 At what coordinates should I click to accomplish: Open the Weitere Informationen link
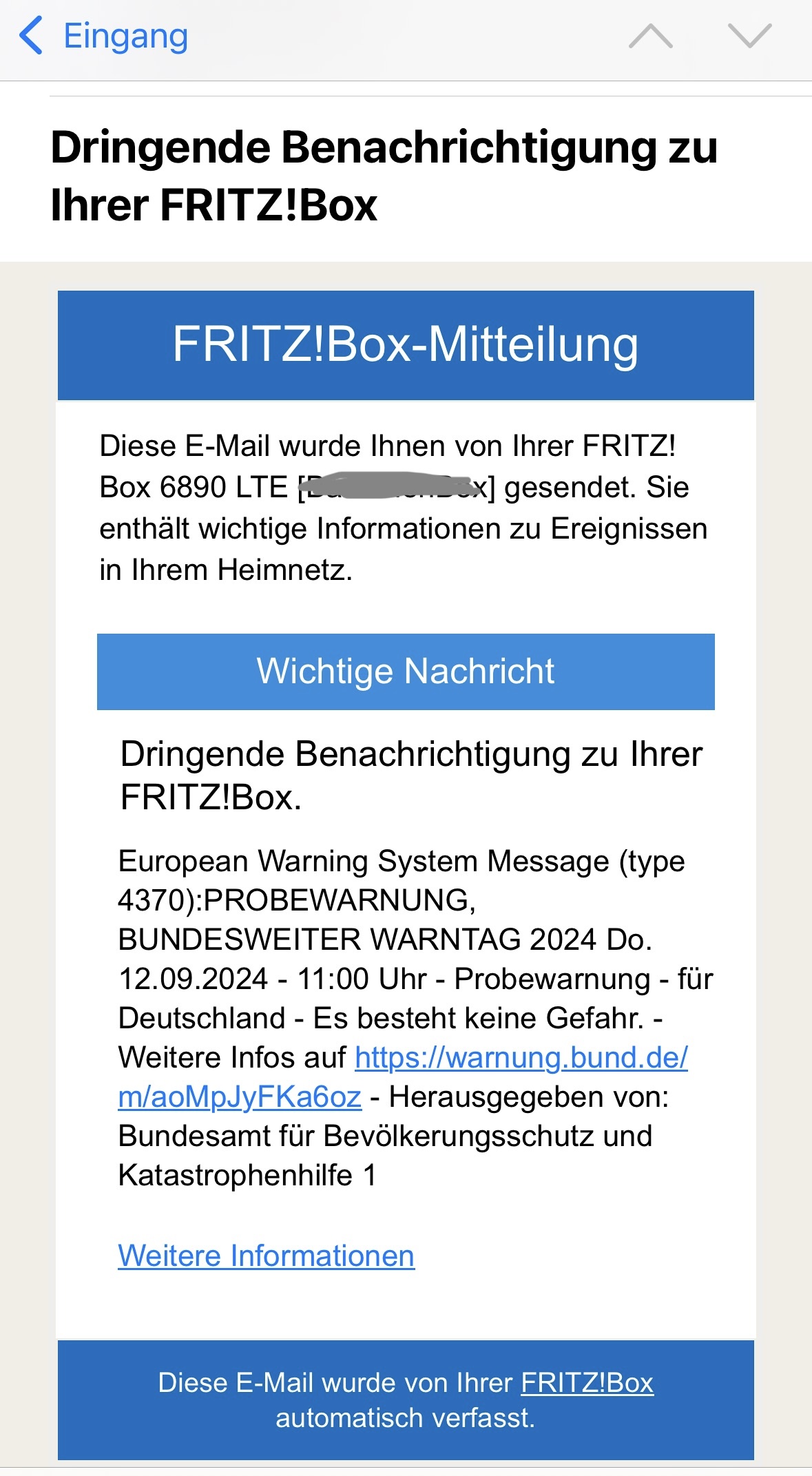coord(267,1256)
